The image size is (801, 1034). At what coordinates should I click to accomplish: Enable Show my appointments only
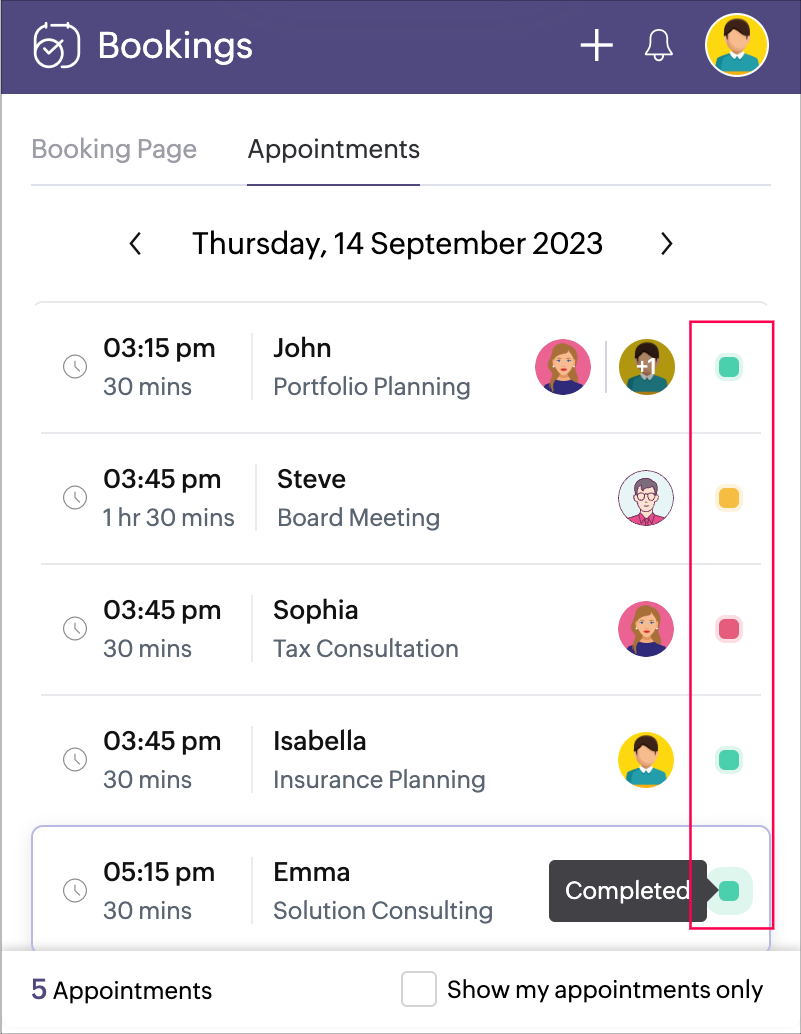coord(419,990)
